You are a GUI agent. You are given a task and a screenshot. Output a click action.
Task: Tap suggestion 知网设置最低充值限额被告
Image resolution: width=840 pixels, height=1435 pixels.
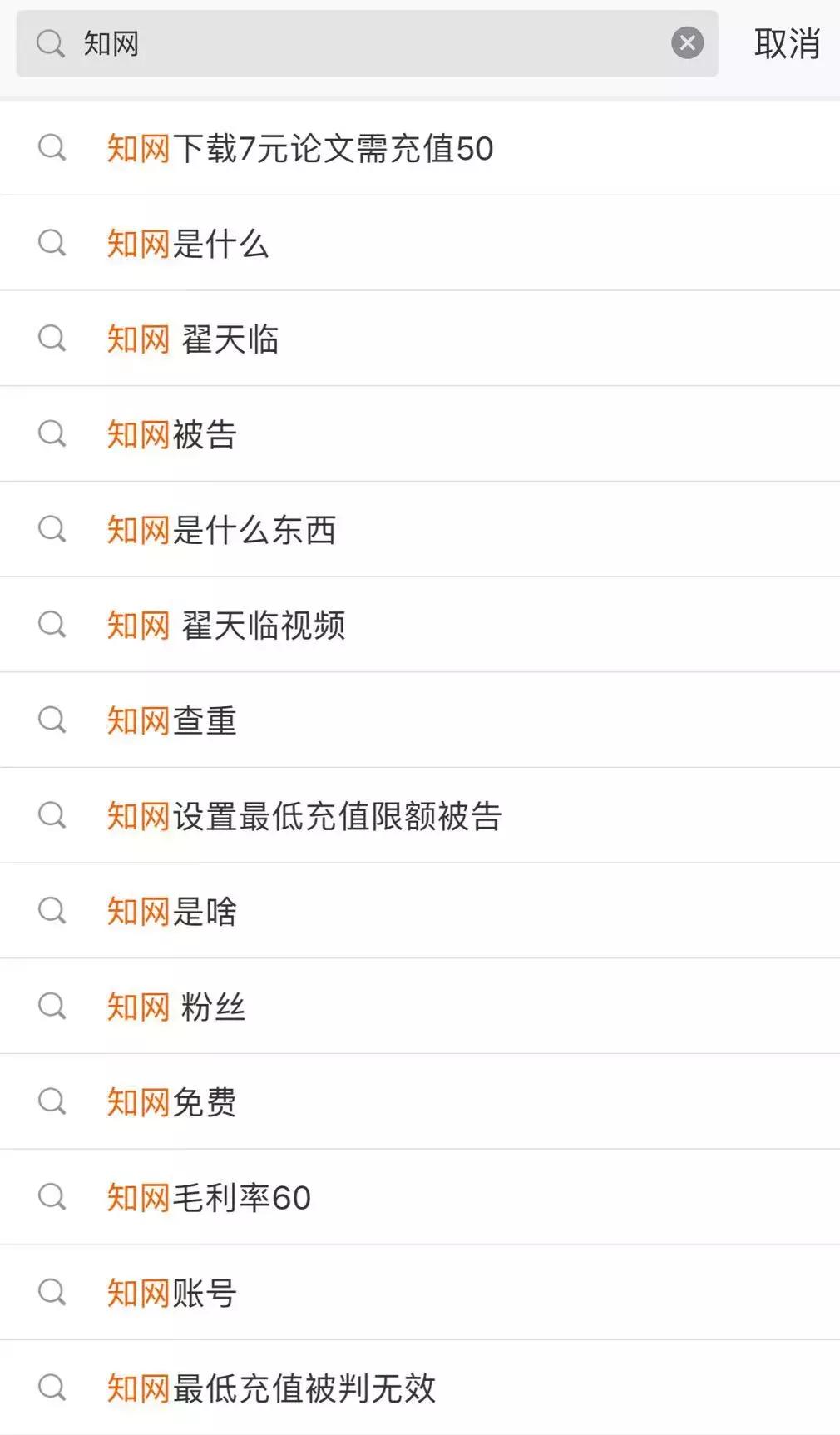pos(308,815)
